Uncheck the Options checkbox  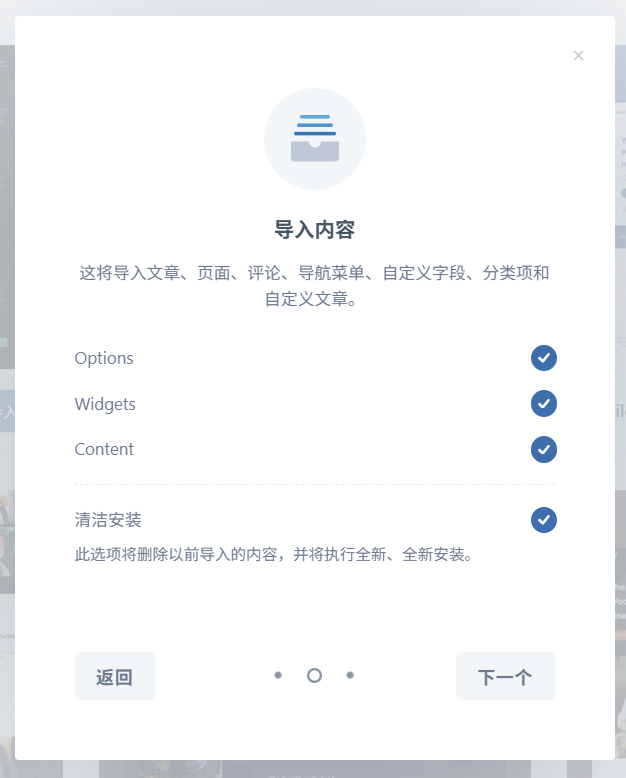coord(543,358)
